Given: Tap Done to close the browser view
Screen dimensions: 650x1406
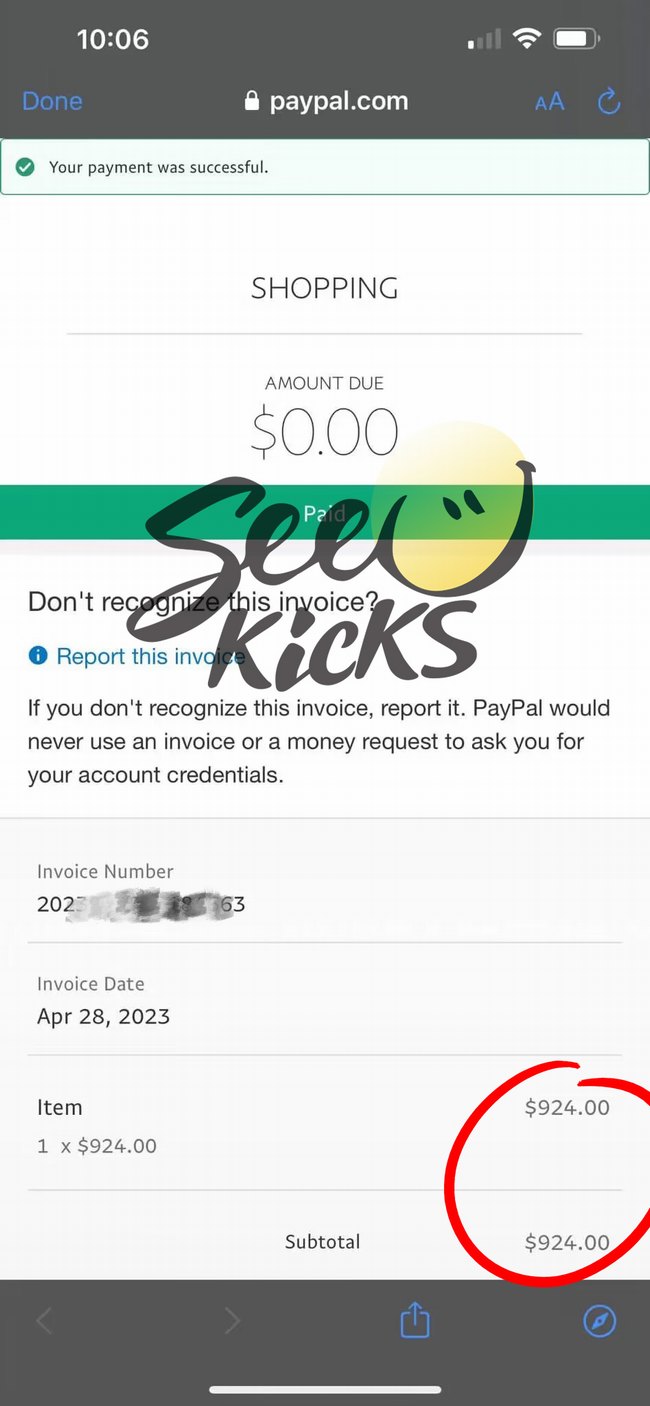Looking at the screenshot, I should [52, 101].
